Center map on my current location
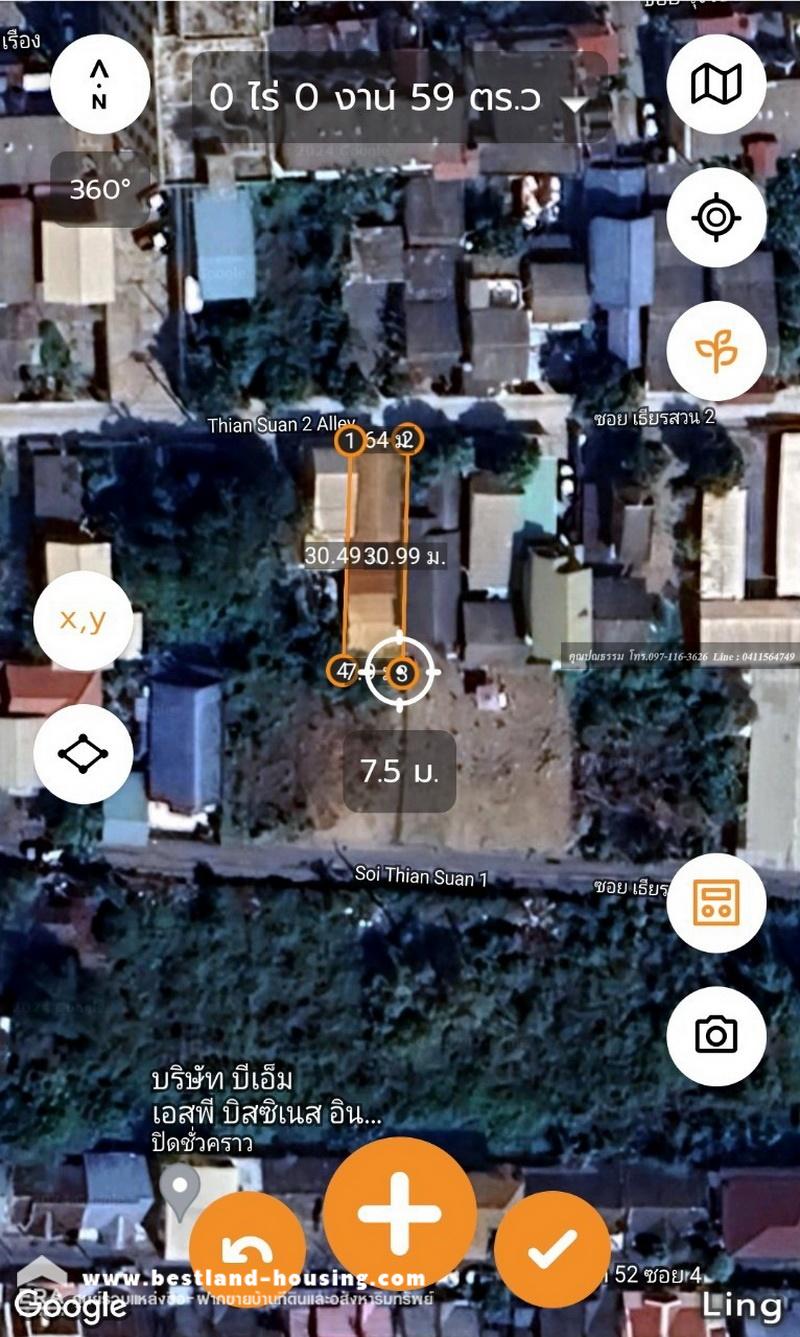Viewport: 800px width, 1337px height. coord(716,218)
